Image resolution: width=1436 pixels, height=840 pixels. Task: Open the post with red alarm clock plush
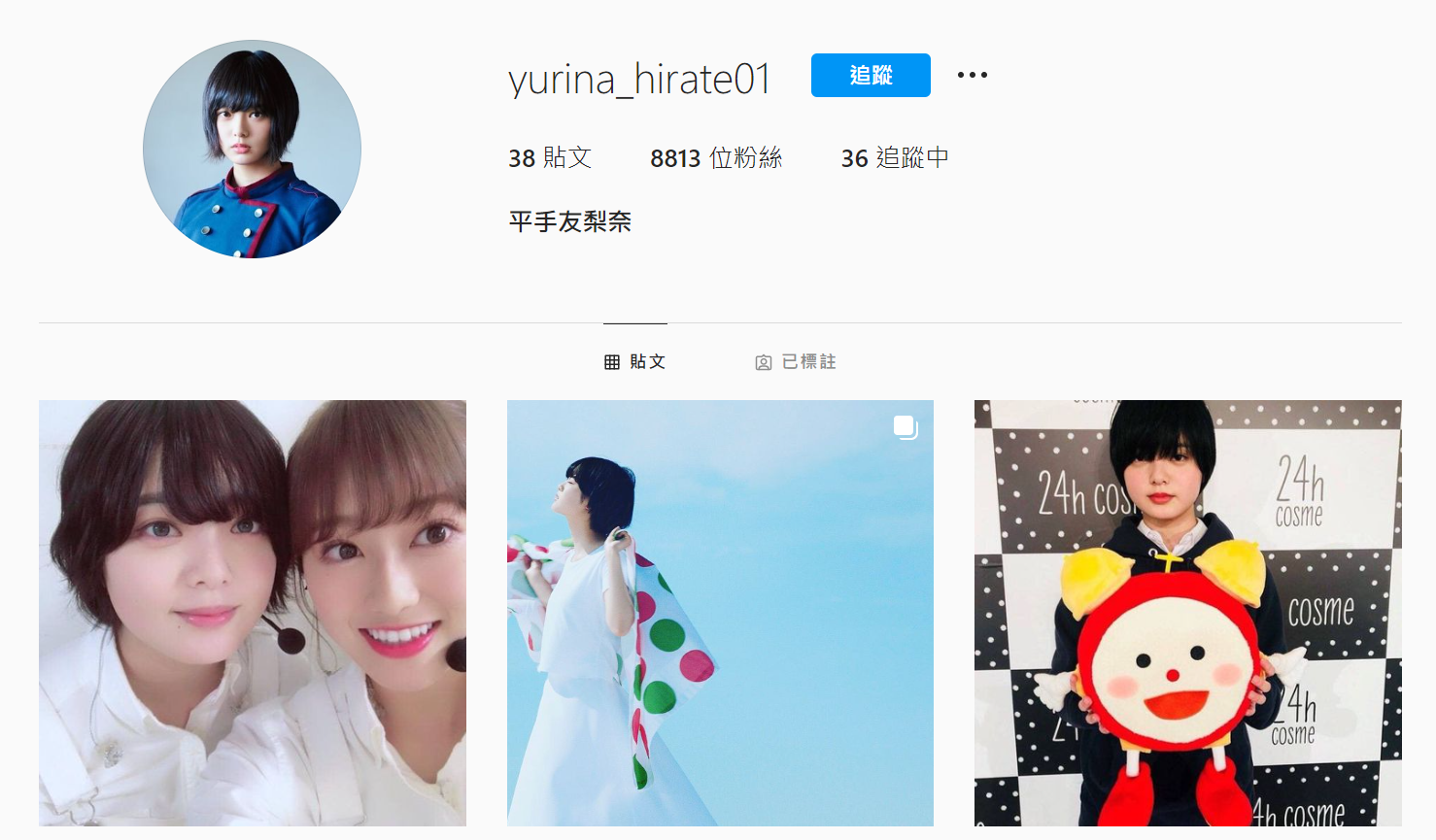click(1187, 613)
